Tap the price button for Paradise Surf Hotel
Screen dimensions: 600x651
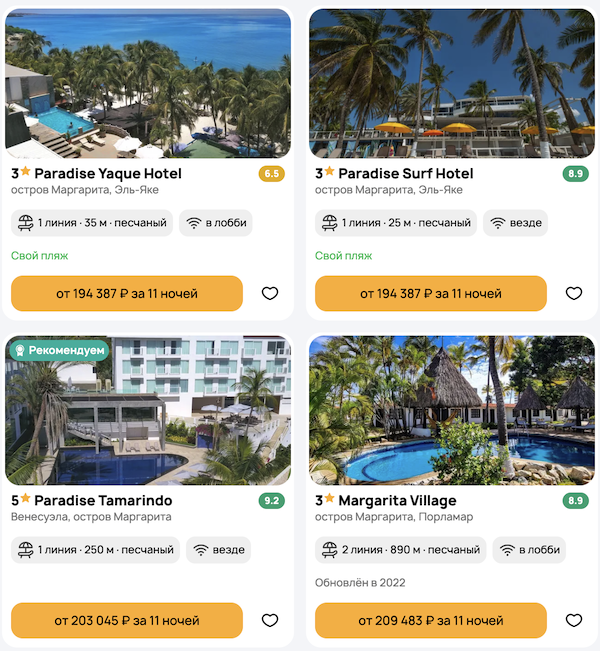[431, 293]
